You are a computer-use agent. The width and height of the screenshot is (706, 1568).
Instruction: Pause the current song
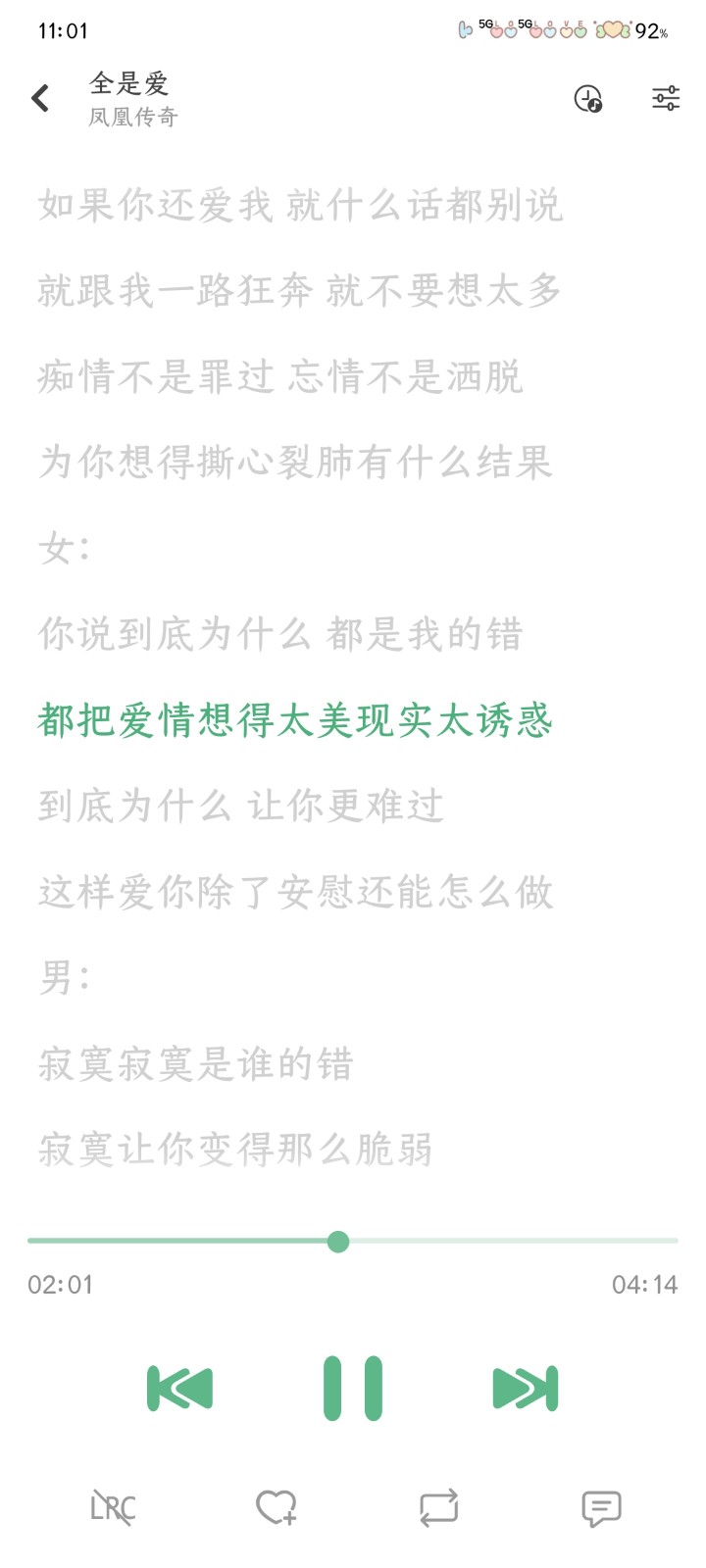pos(353,1388)
